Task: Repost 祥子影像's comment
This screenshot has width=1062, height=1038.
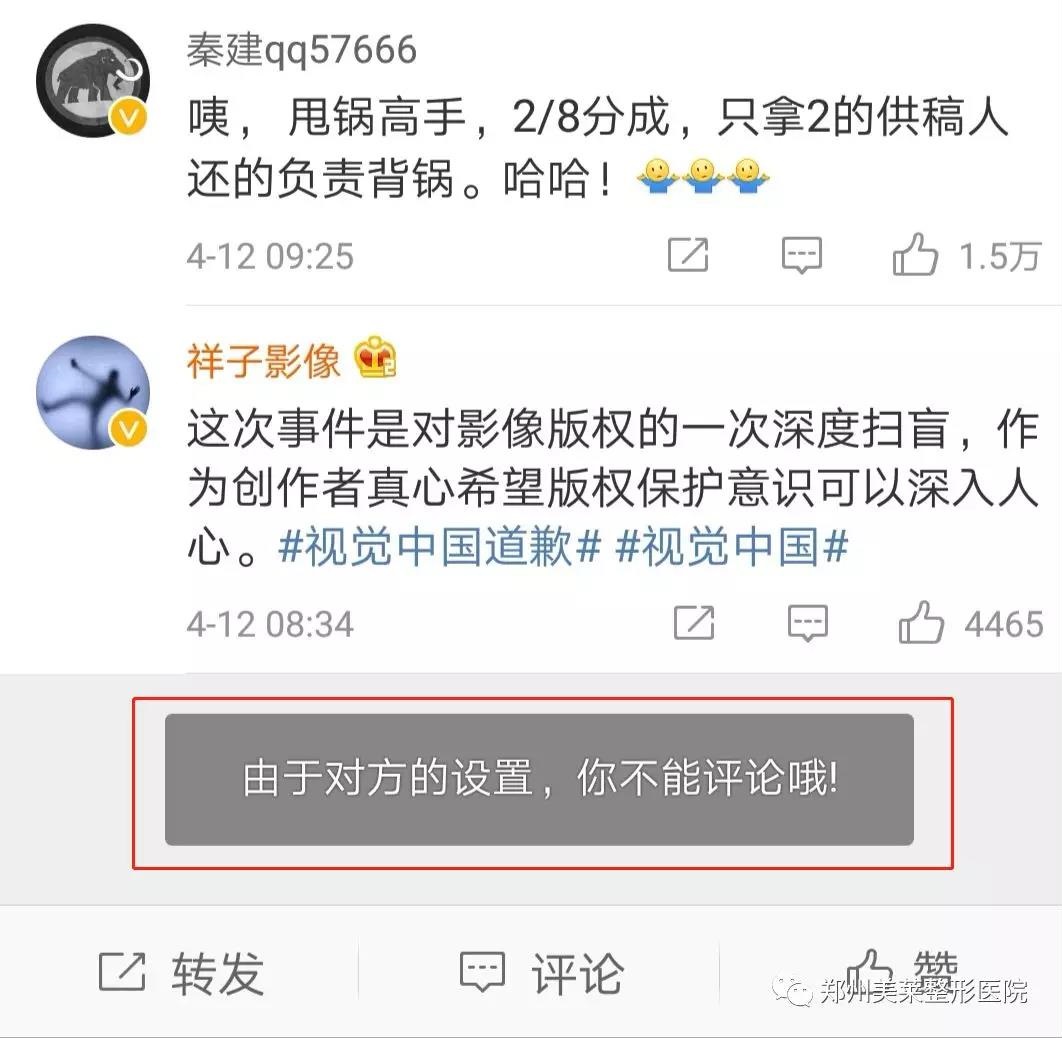Action: 693,624
